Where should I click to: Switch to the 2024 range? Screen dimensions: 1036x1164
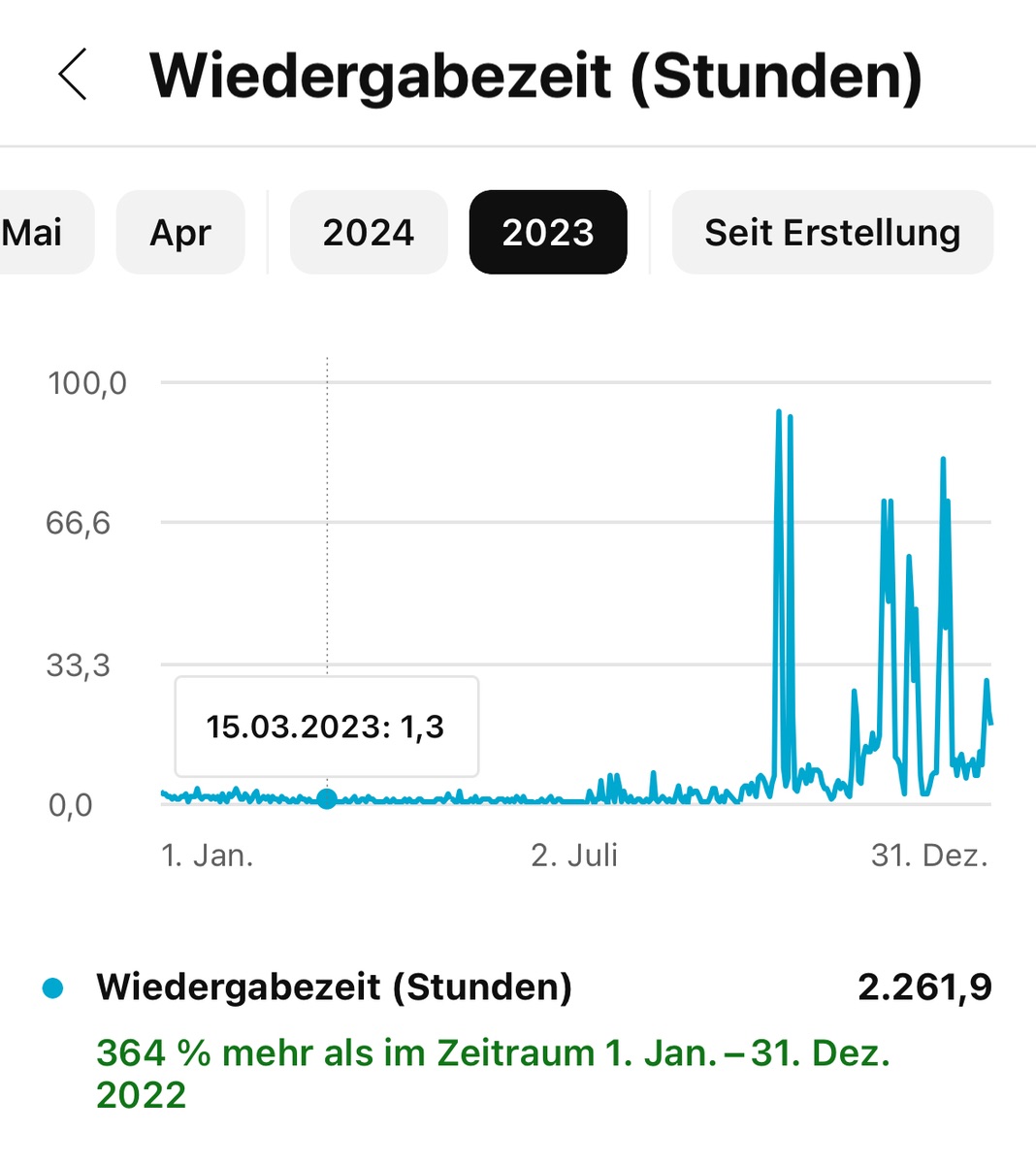369,233
